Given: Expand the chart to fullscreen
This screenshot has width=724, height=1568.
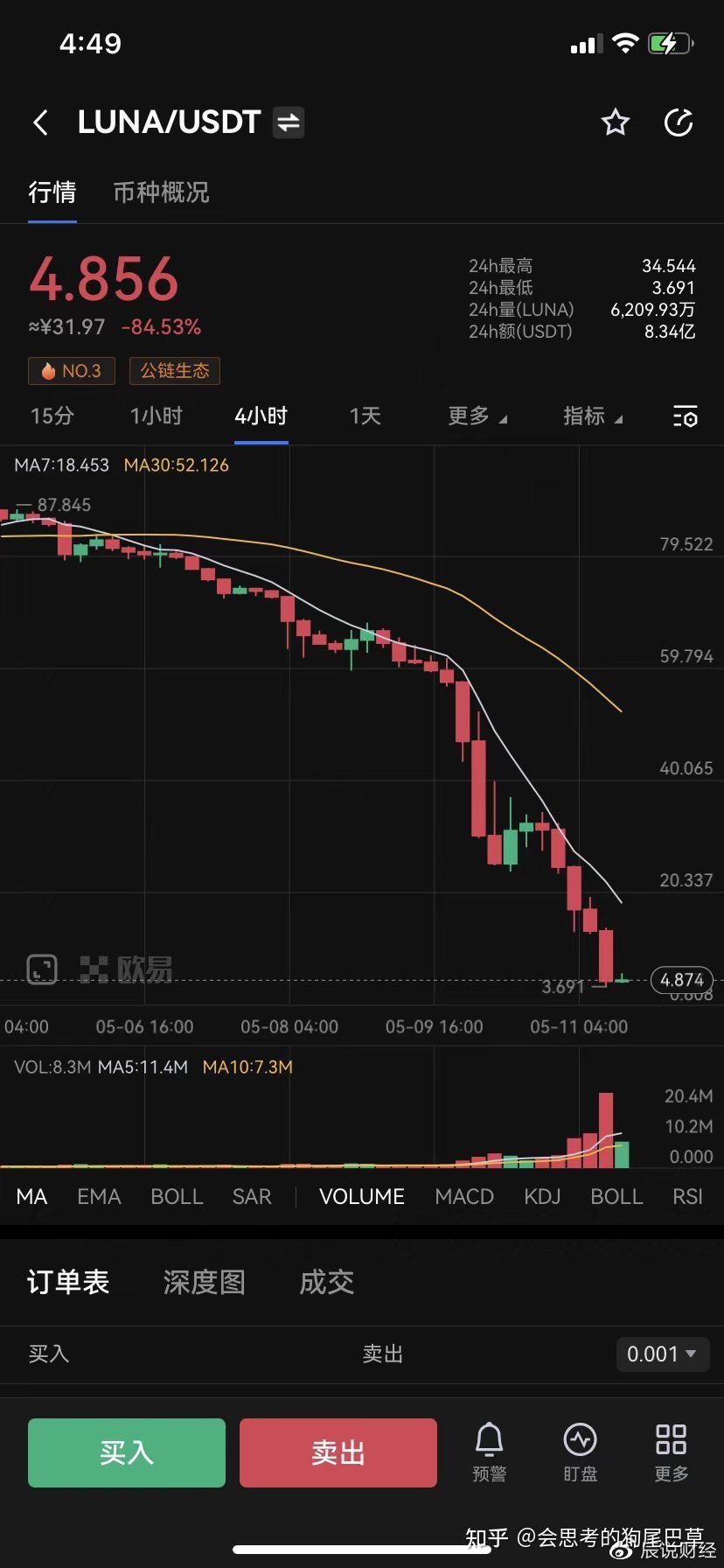Looking at the screenshot, I should tap(42, 969).
